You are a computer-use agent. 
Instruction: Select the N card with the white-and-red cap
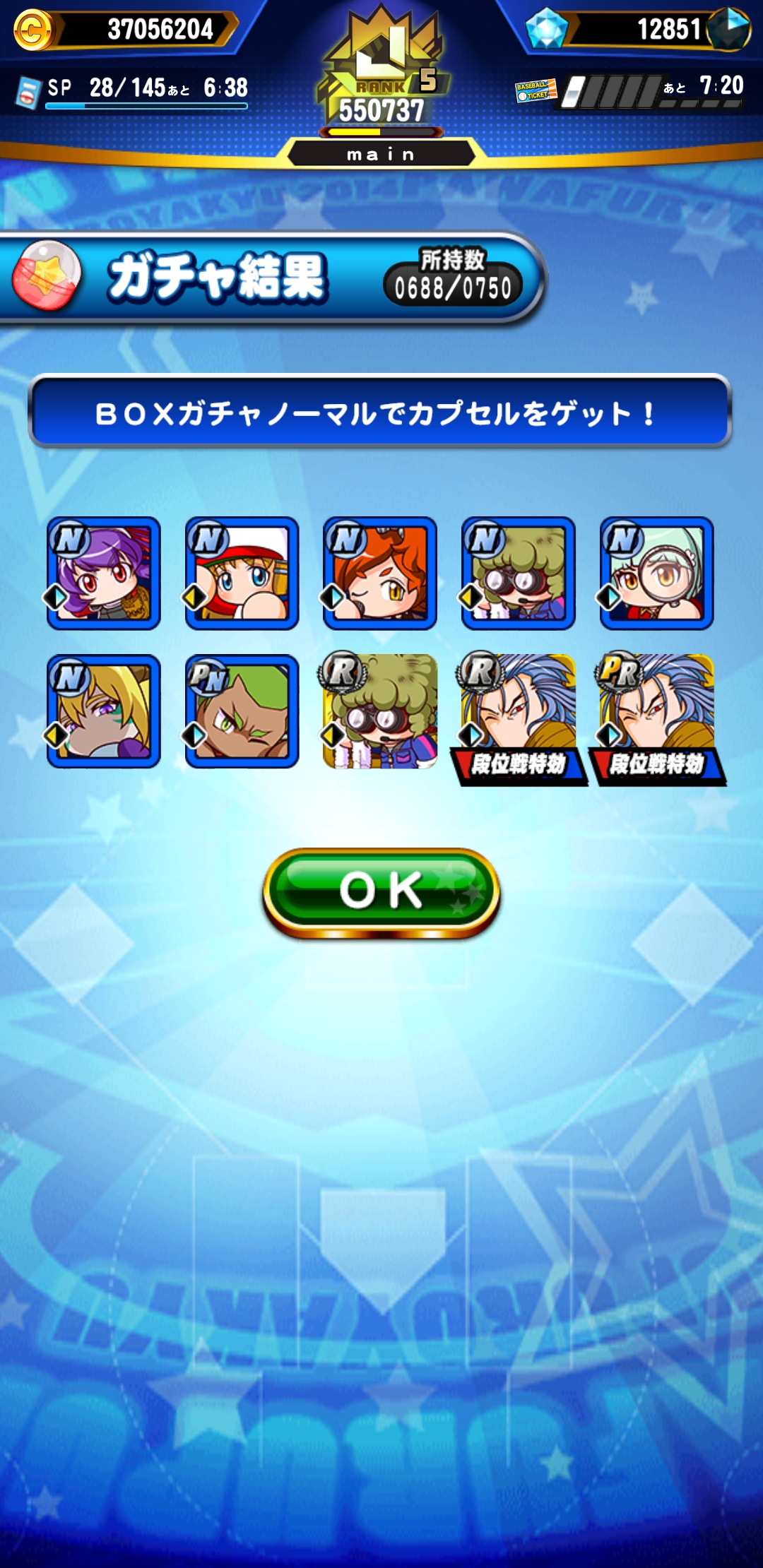(242, 573)
